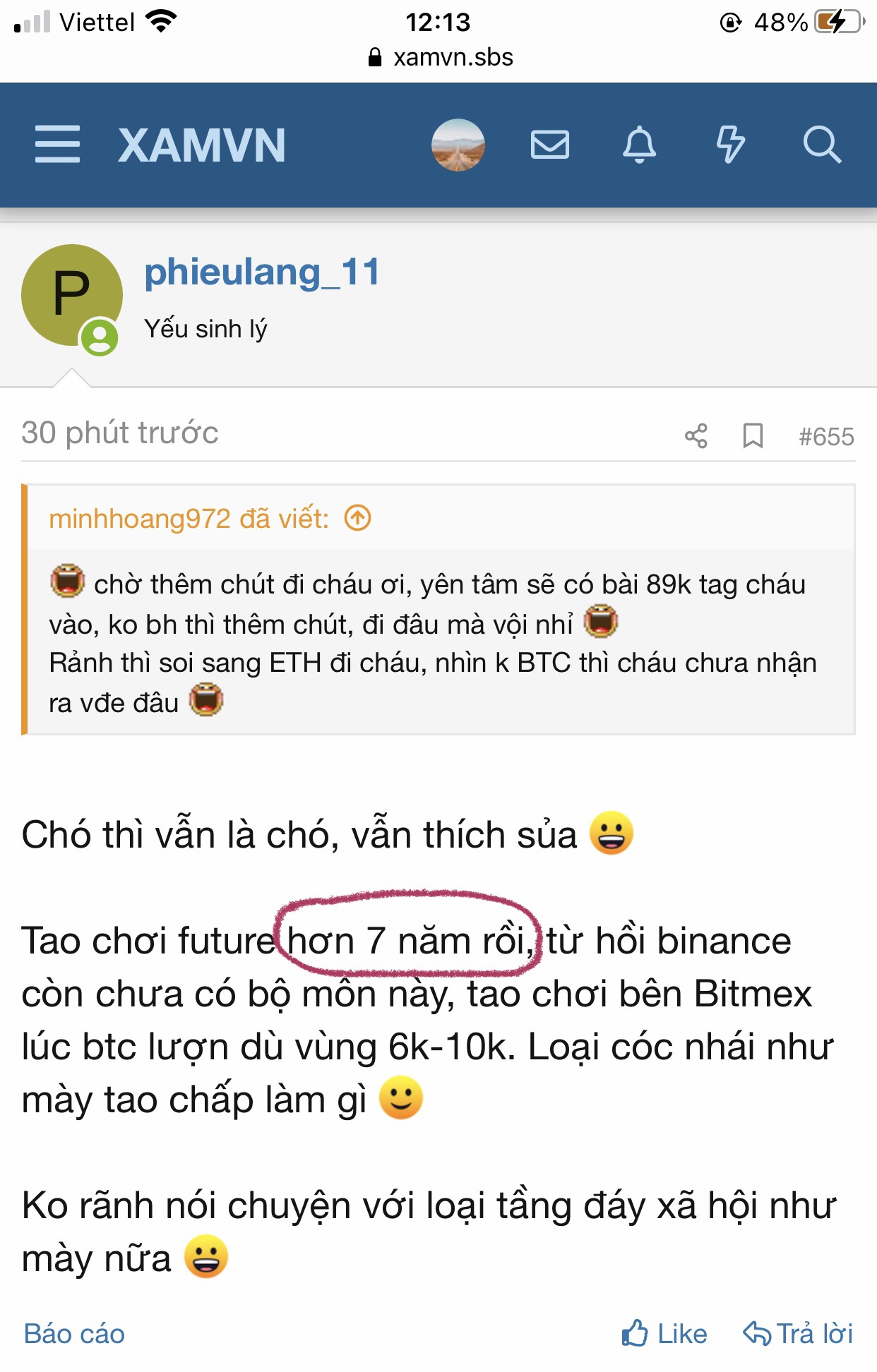
Task: Jump to minhhoang972's quoted post
Action: coord(357,519)
